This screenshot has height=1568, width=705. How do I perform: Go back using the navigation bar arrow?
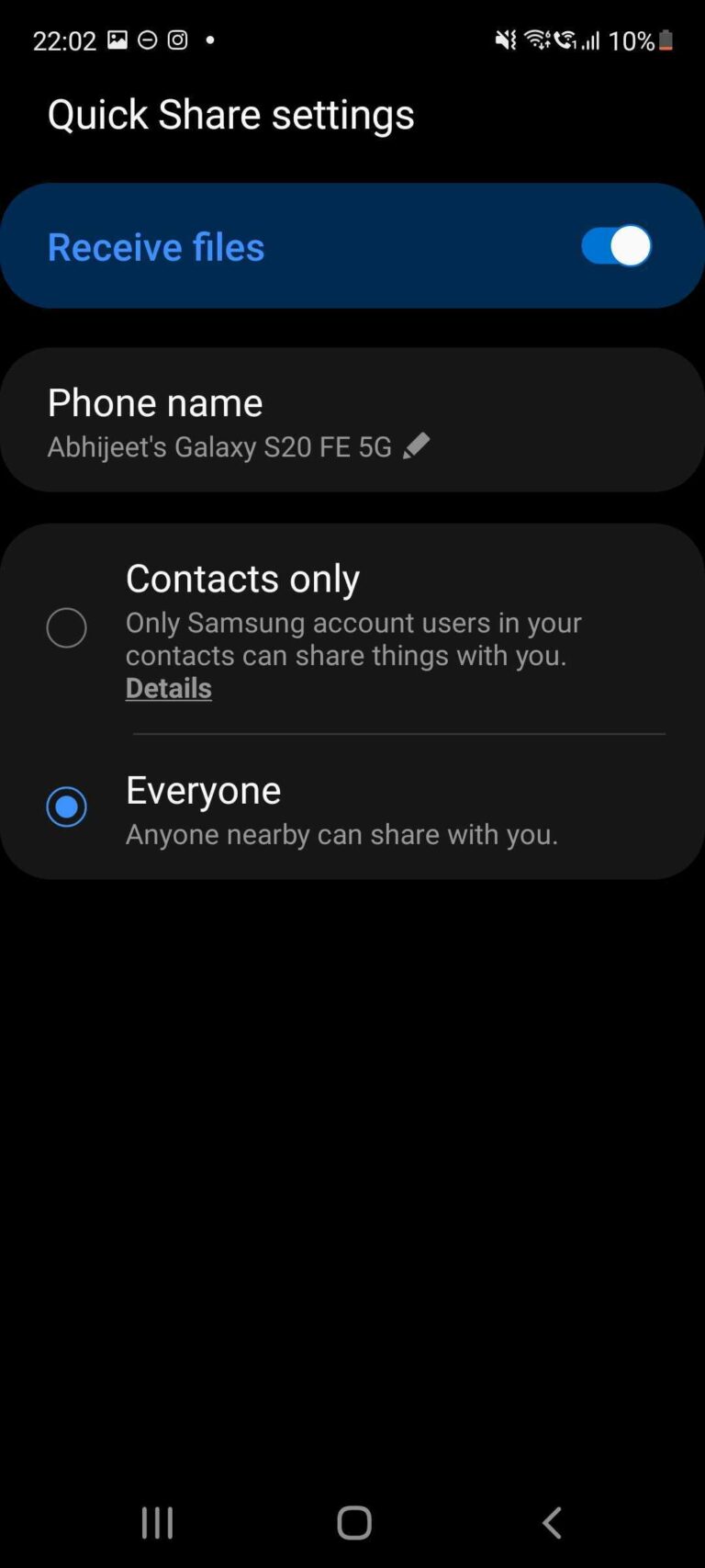(x=552, y=1522)
